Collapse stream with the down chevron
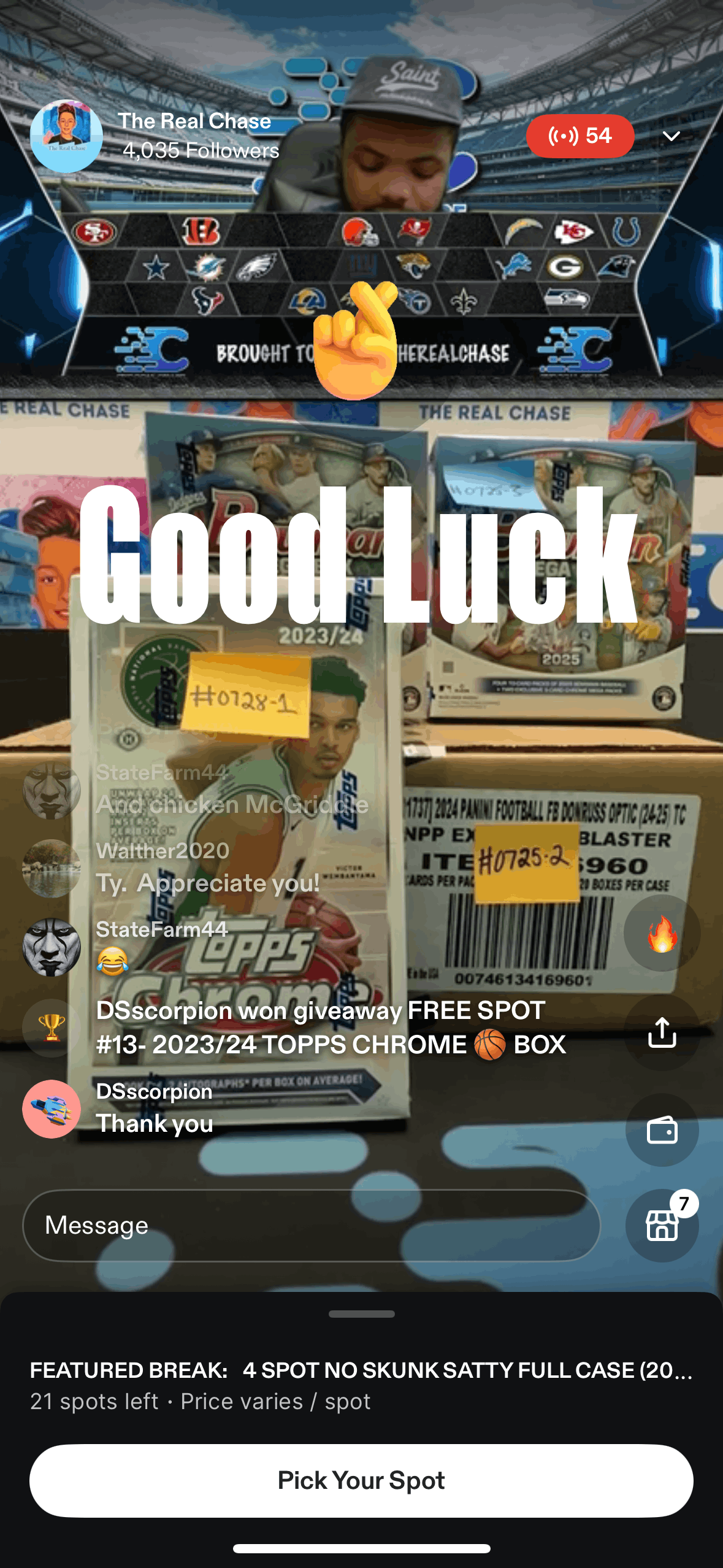This screenshot has width=723, height=1568. point(671,136)
